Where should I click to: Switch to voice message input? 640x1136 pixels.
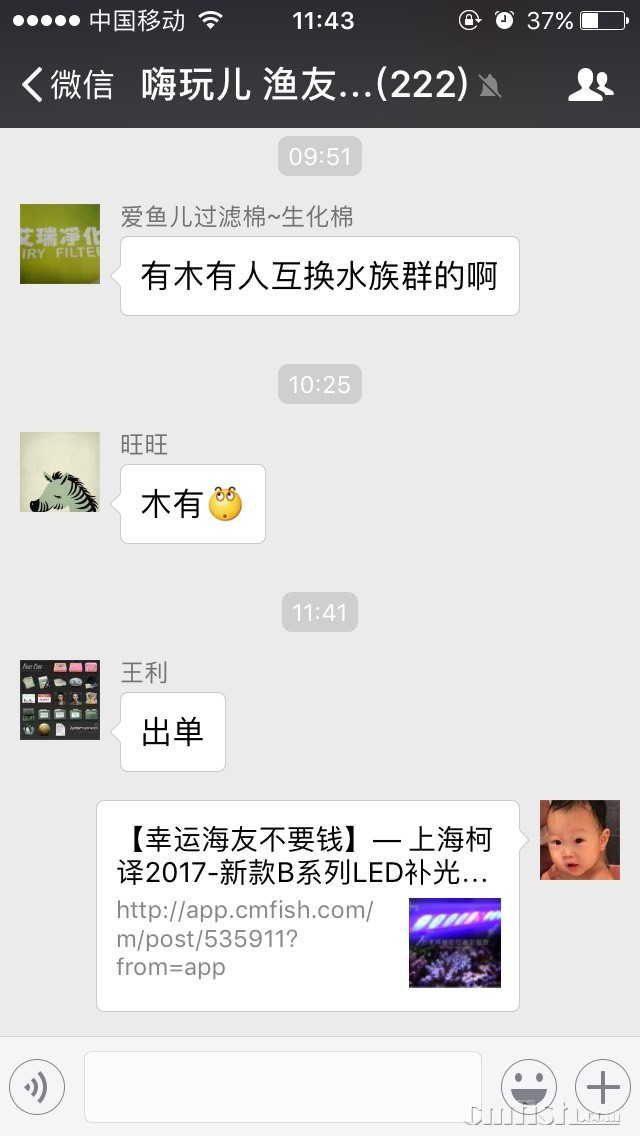[37, 1087]
